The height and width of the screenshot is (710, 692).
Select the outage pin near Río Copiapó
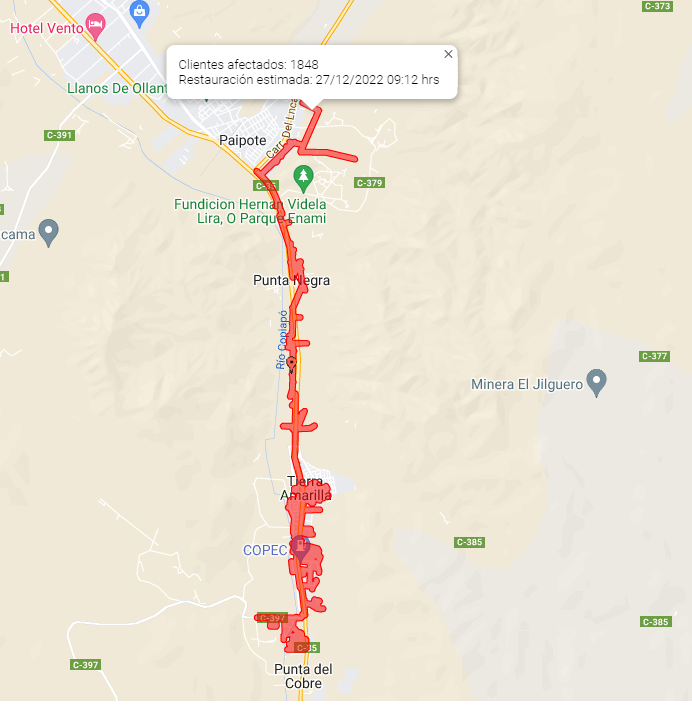click(292, 364)
